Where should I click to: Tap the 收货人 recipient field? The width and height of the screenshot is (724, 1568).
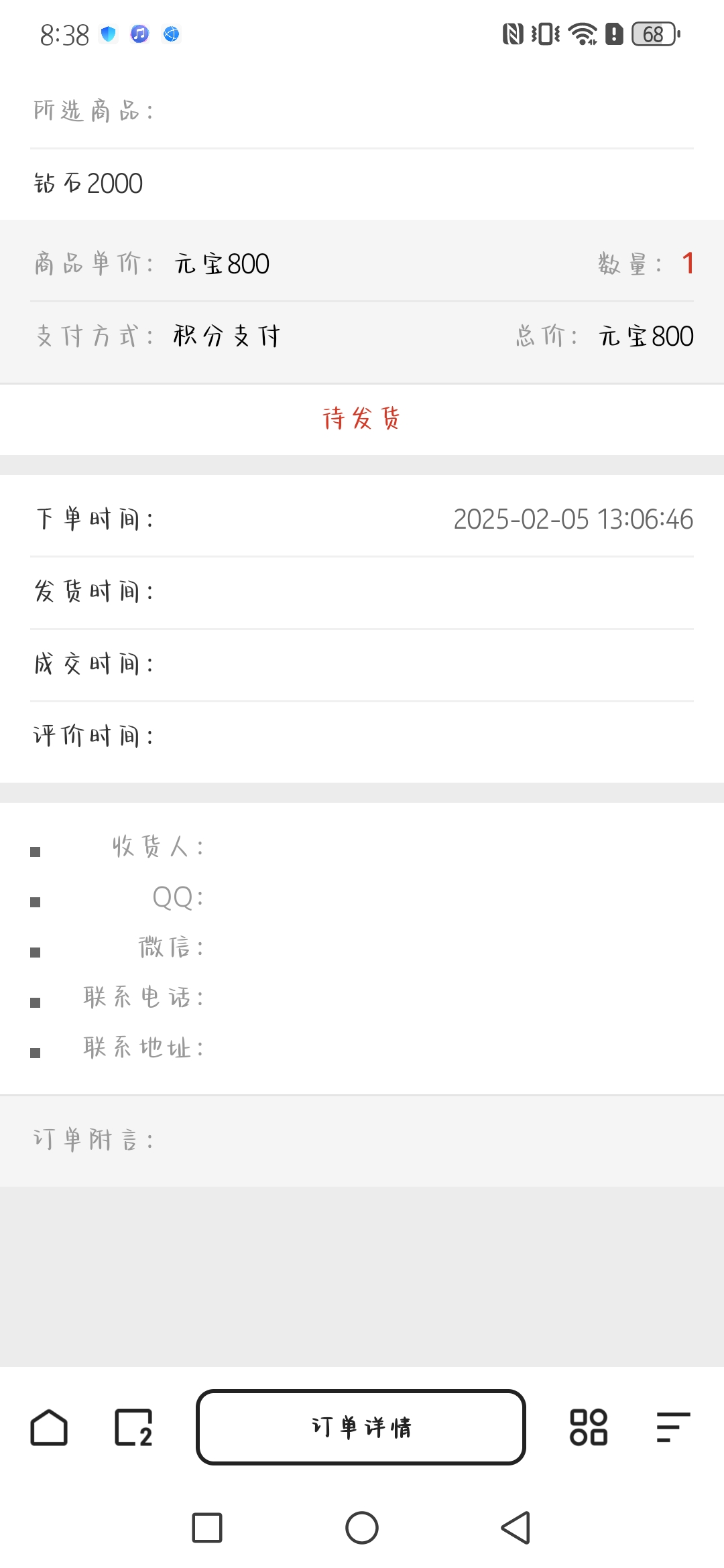coord(155,846)
